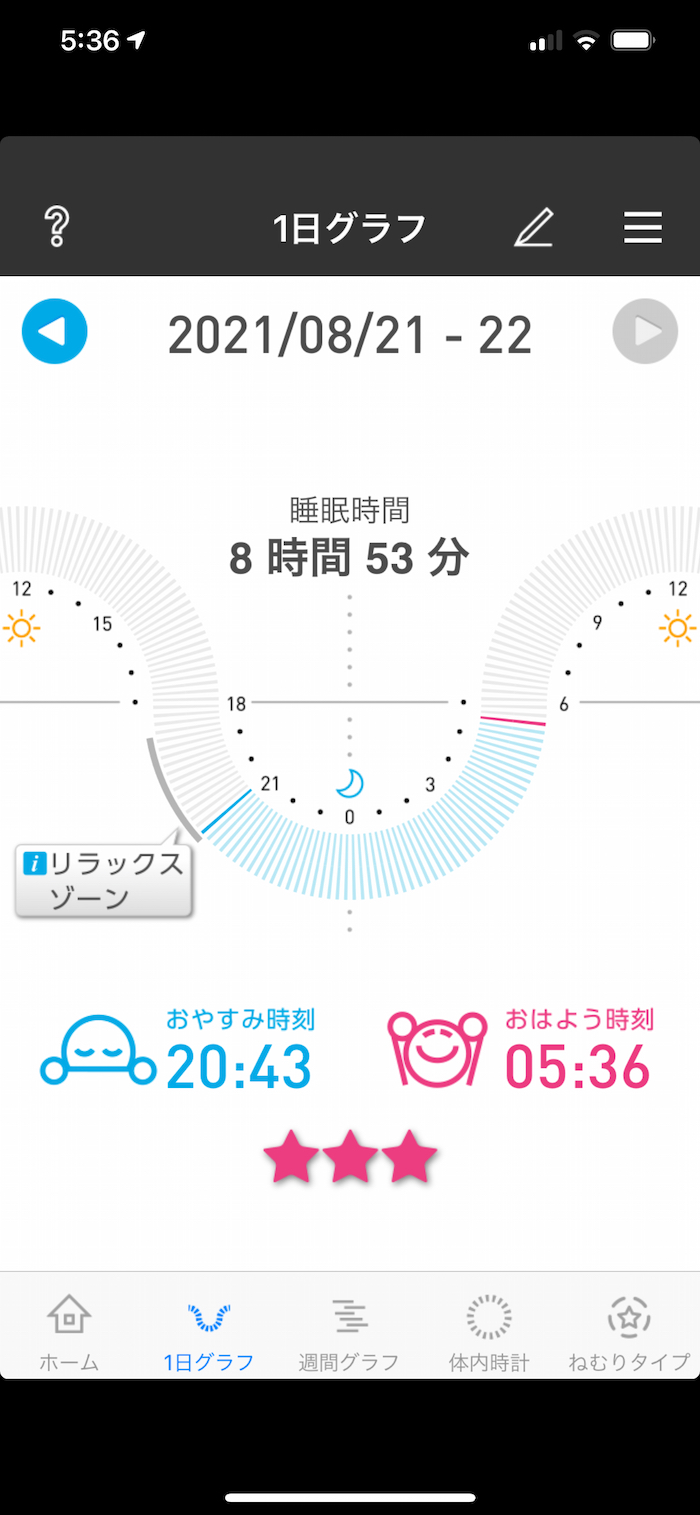Open the hamburger menu

[x=643, y=228]
